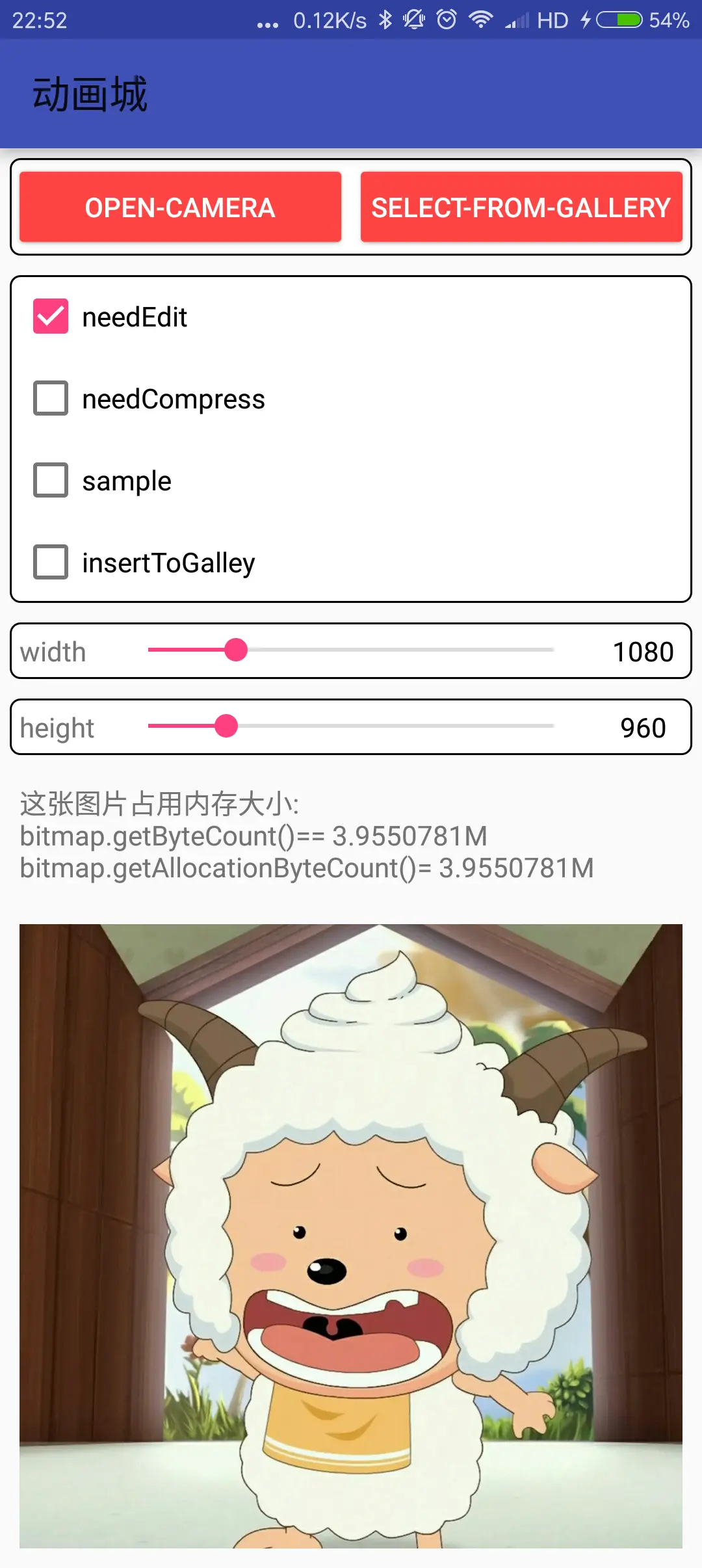Viewport: 702px width, 1568px height.
Task: Enable the needCompress checkbox
Action: [x=51, y=398]
